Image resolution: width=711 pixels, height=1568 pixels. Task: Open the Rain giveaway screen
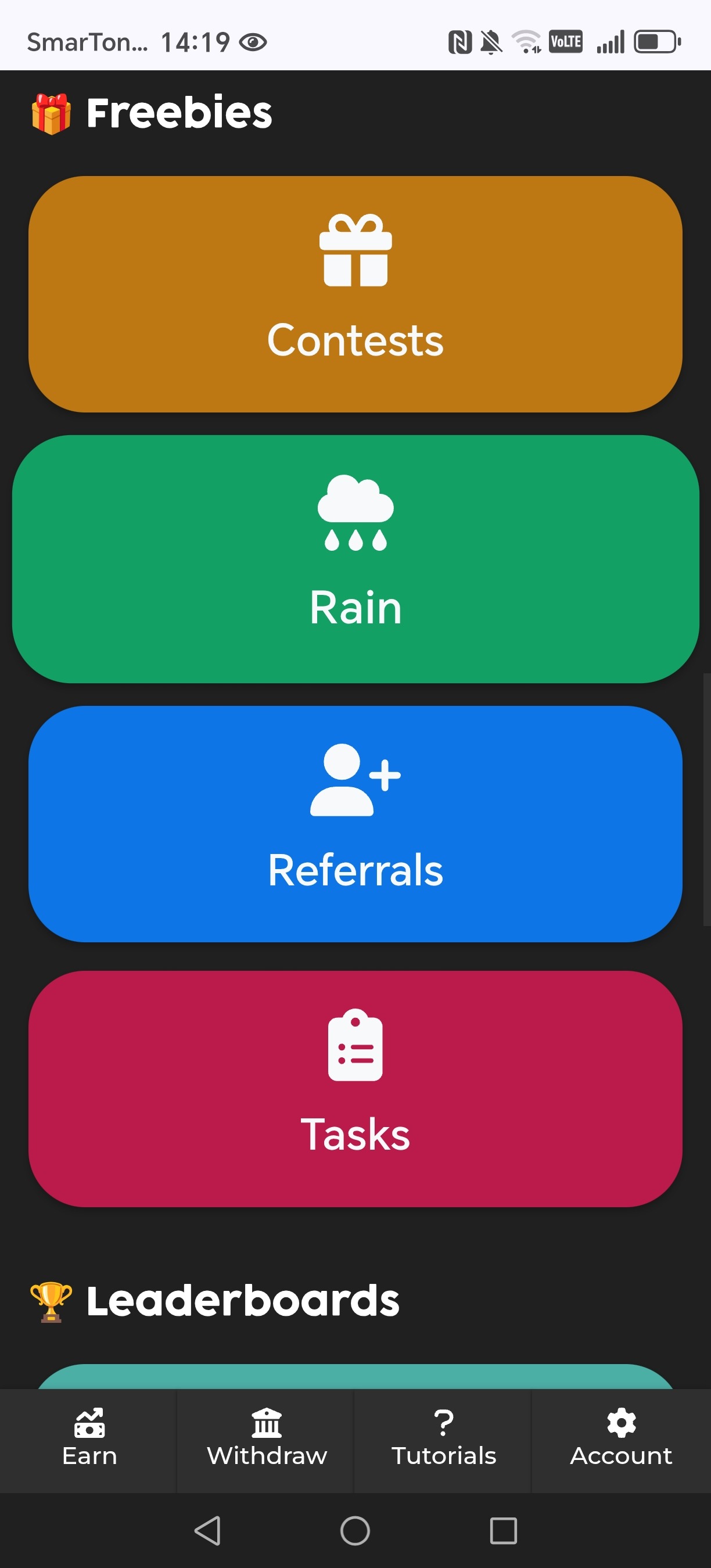355,558
